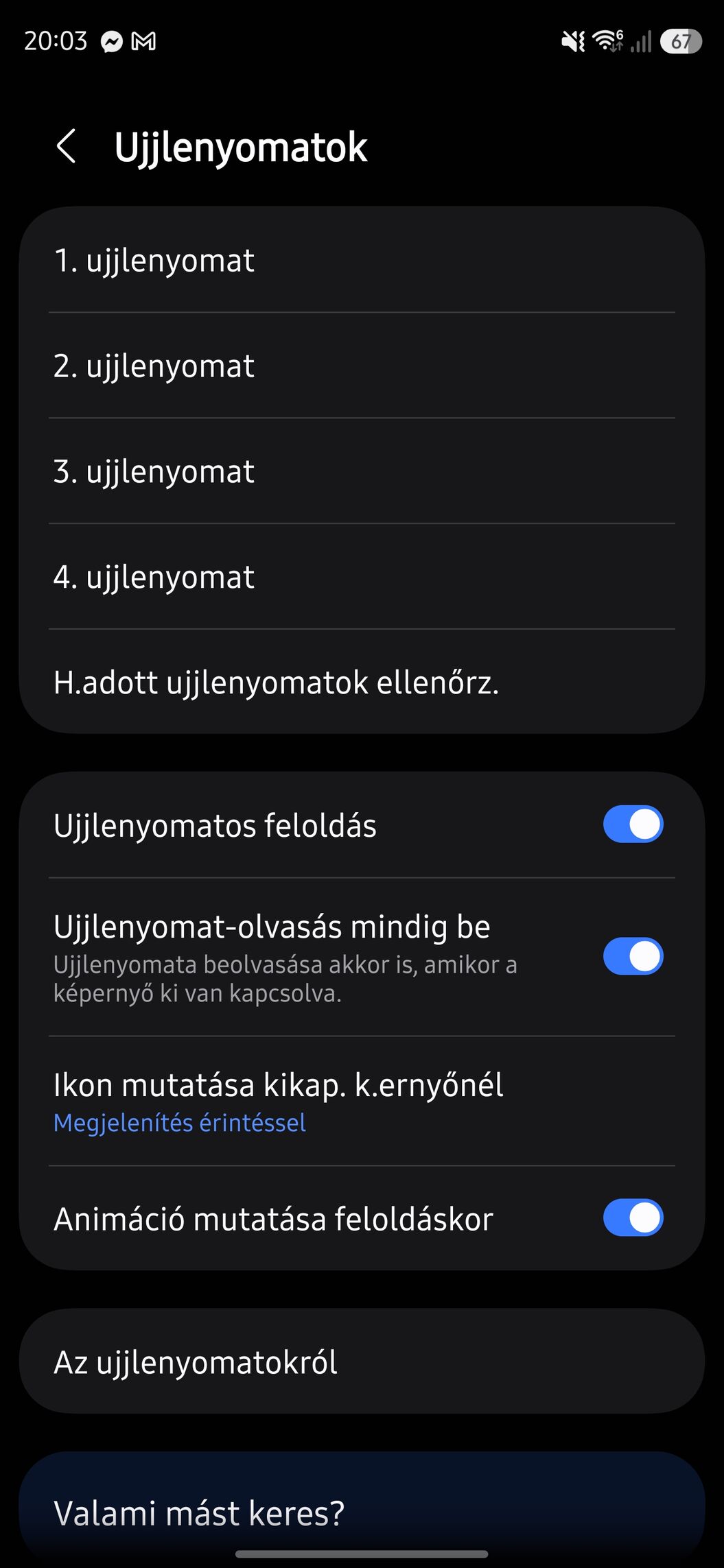Toggle Ujjlenyomatos feloldás switch
The width and height of the screenshot is (724, 1568).
click(632, 824)
